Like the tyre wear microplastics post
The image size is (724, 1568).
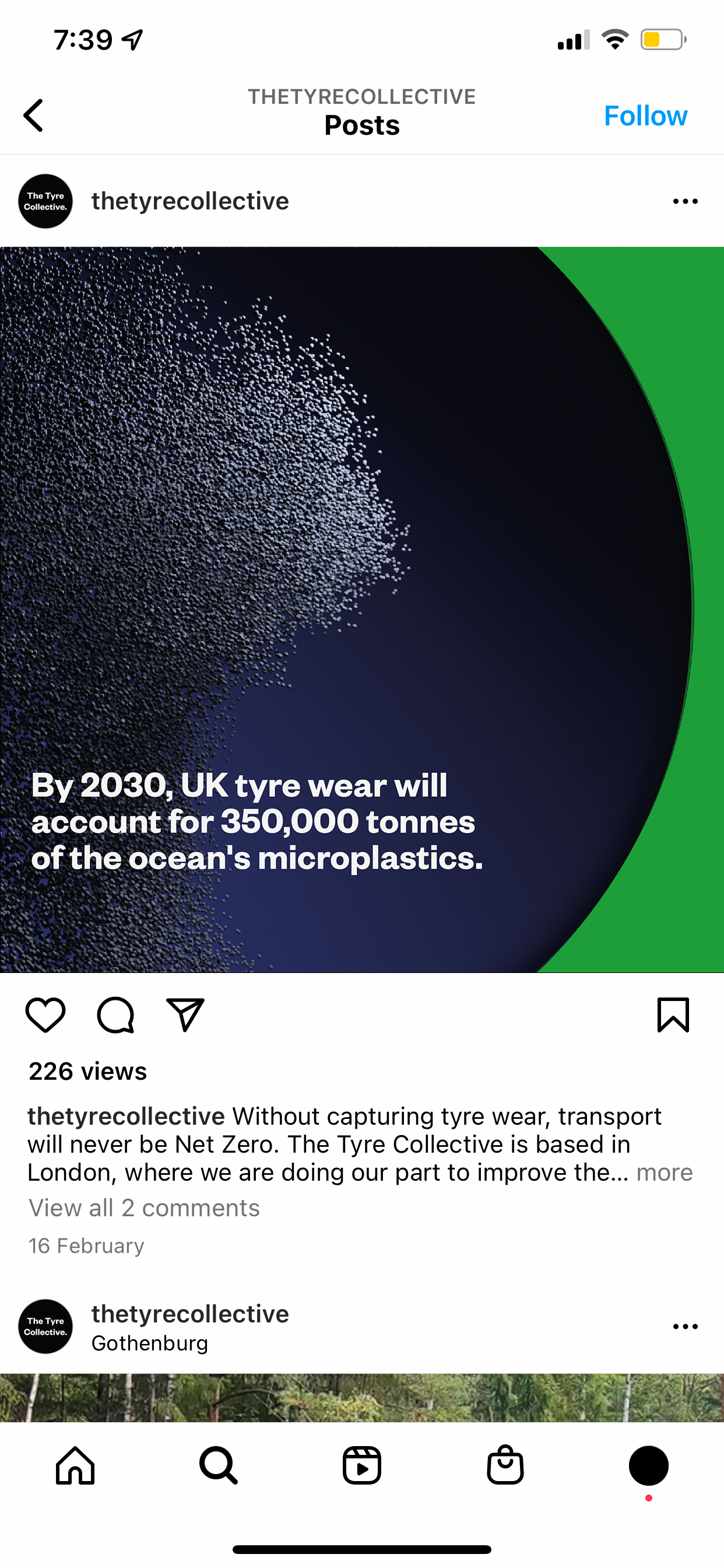[45, 1014]
